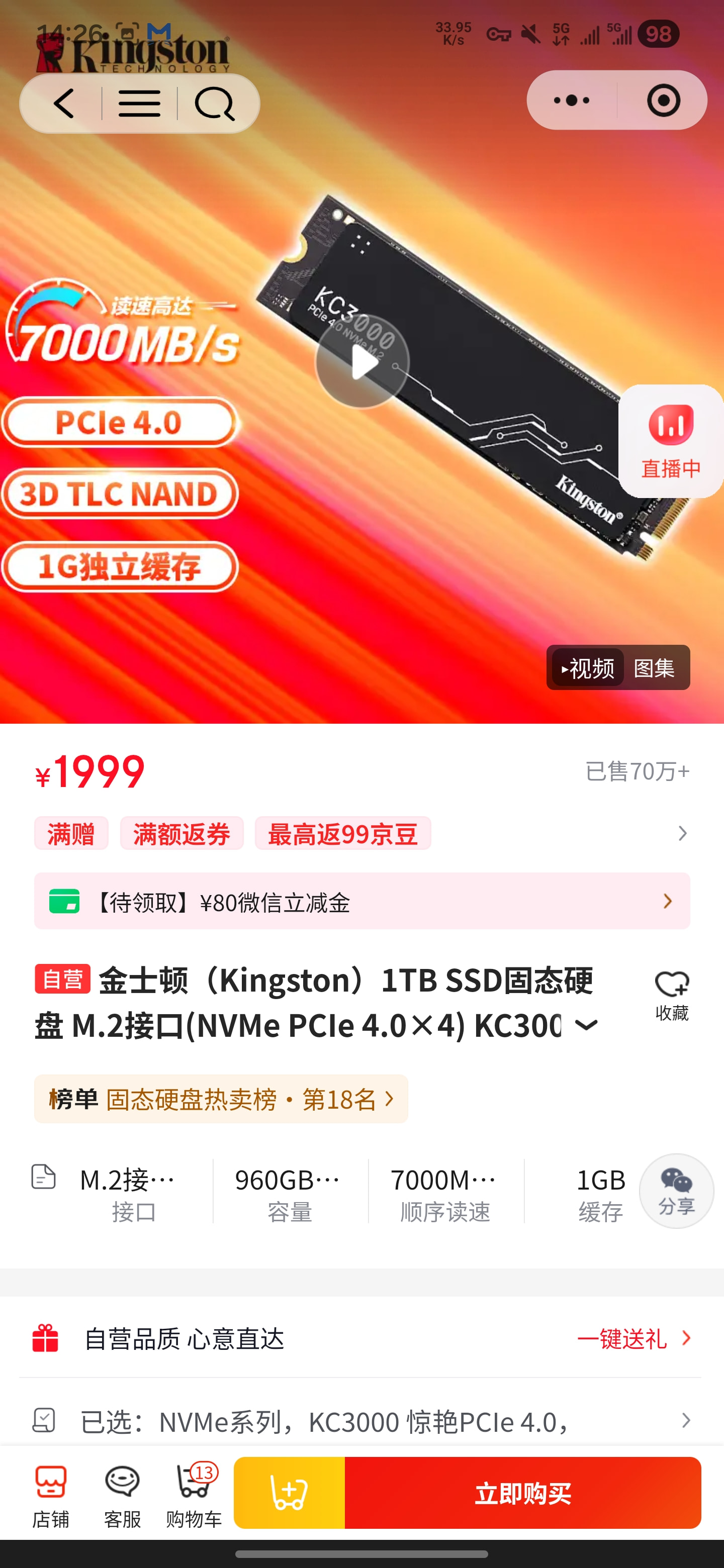The image size is (724, 1568).
Task: Switch to the 图集 gallery tab
Action: pos(654,668)
